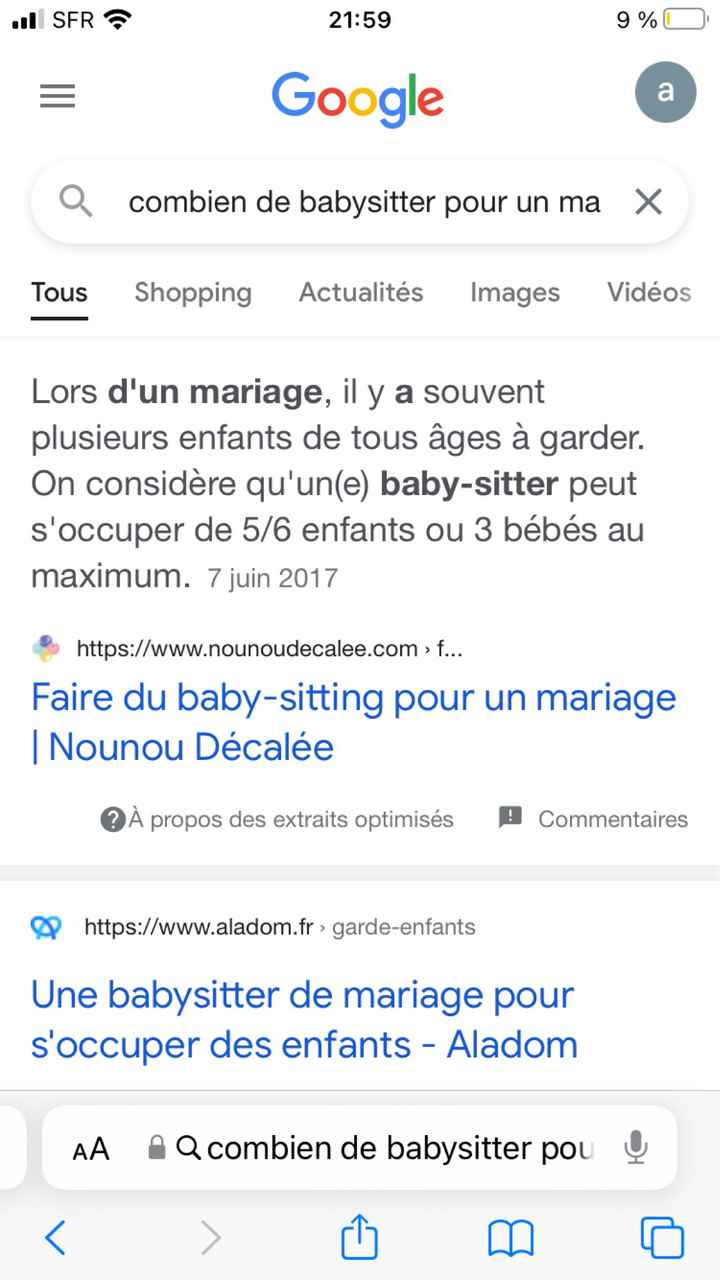
Task: Switch to the Shopping tab
Action: point(192,292)
